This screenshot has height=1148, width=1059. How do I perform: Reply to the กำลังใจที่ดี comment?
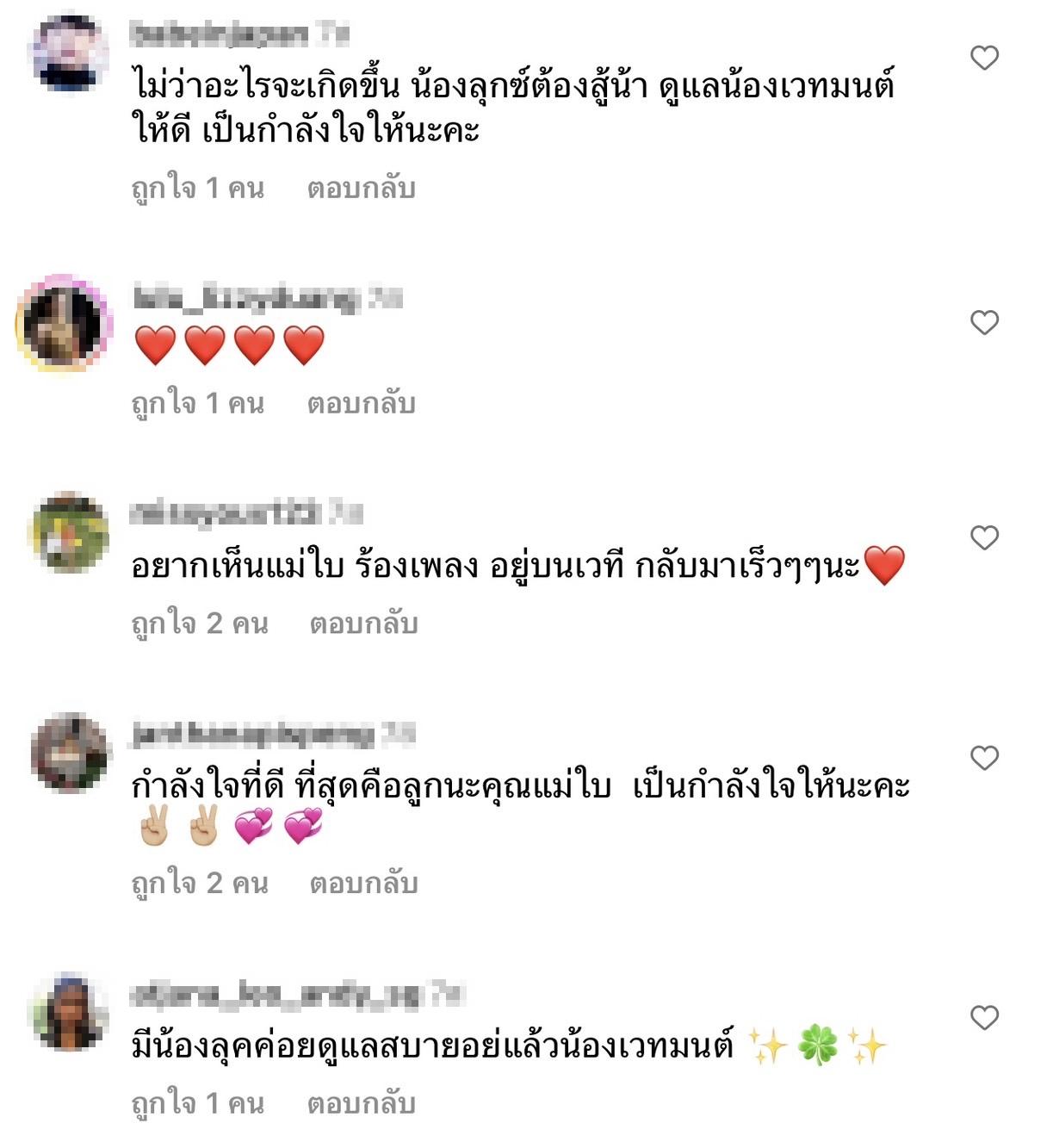[x=363, y=883]
